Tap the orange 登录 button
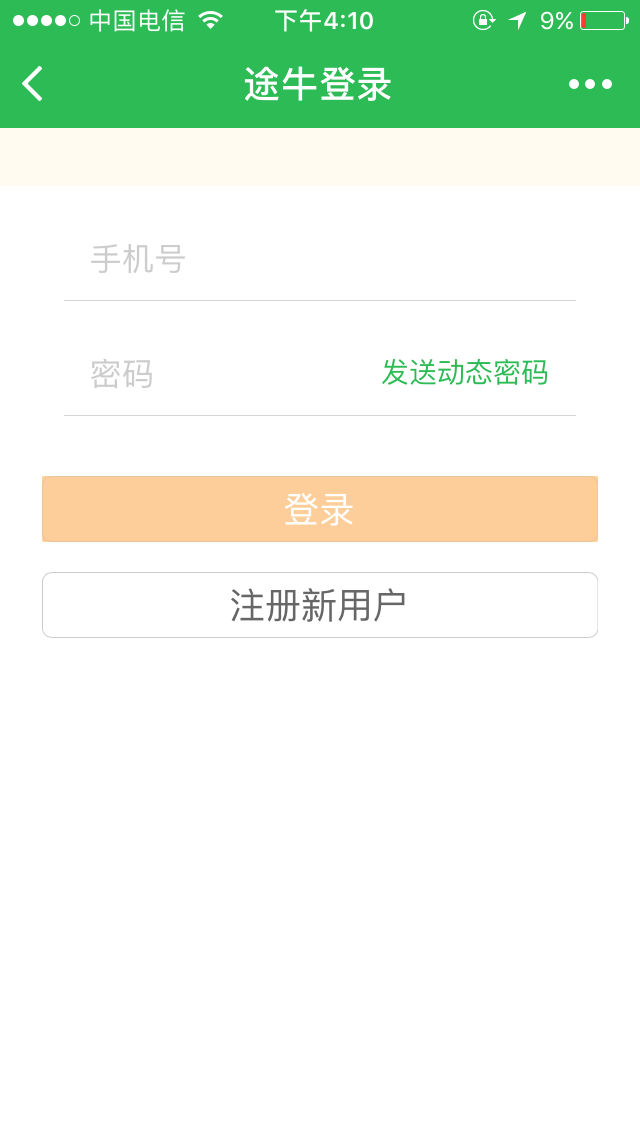The image size is (640, 1136). pos(320,509)
